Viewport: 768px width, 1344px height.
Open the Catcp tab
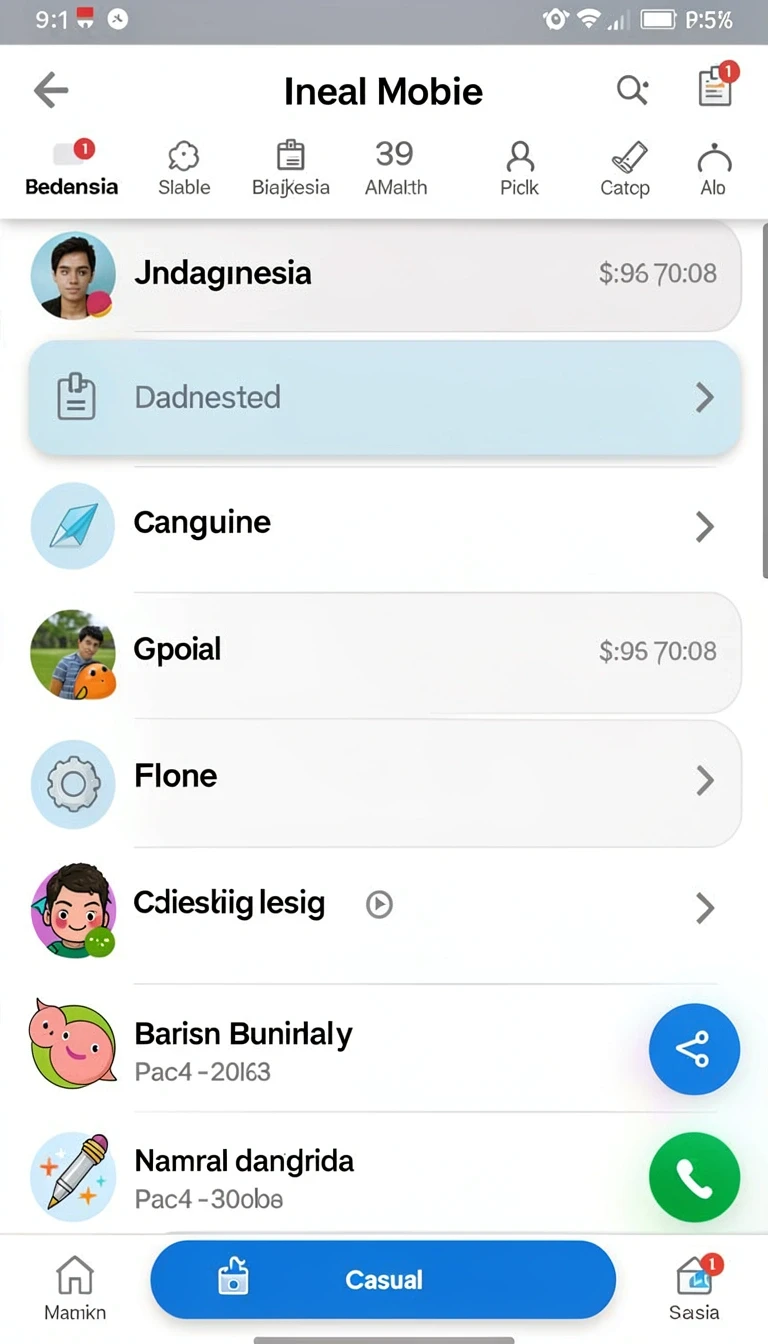[625, 168]
